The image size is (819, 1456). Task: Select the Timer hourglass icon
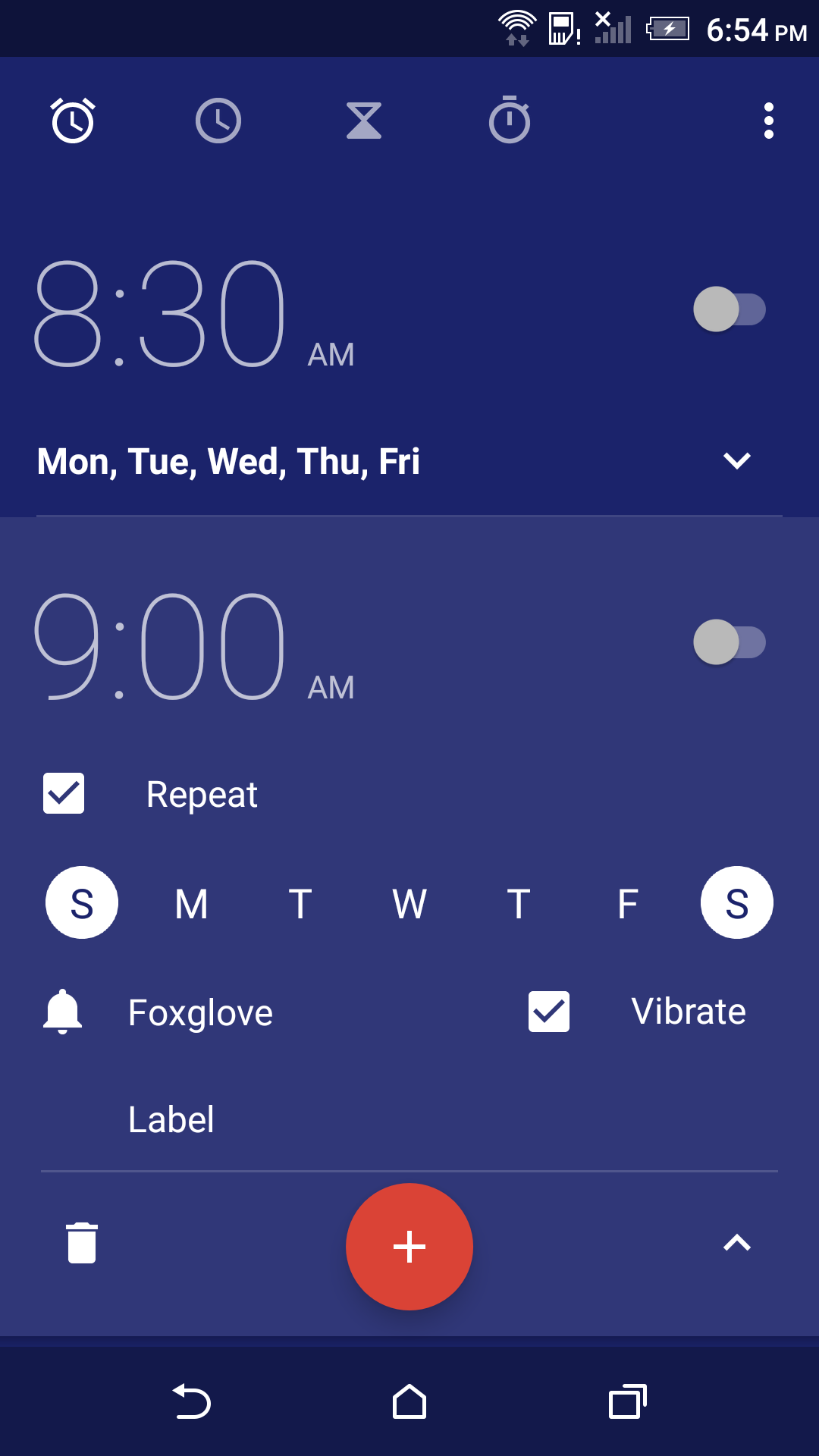[363, 120]
